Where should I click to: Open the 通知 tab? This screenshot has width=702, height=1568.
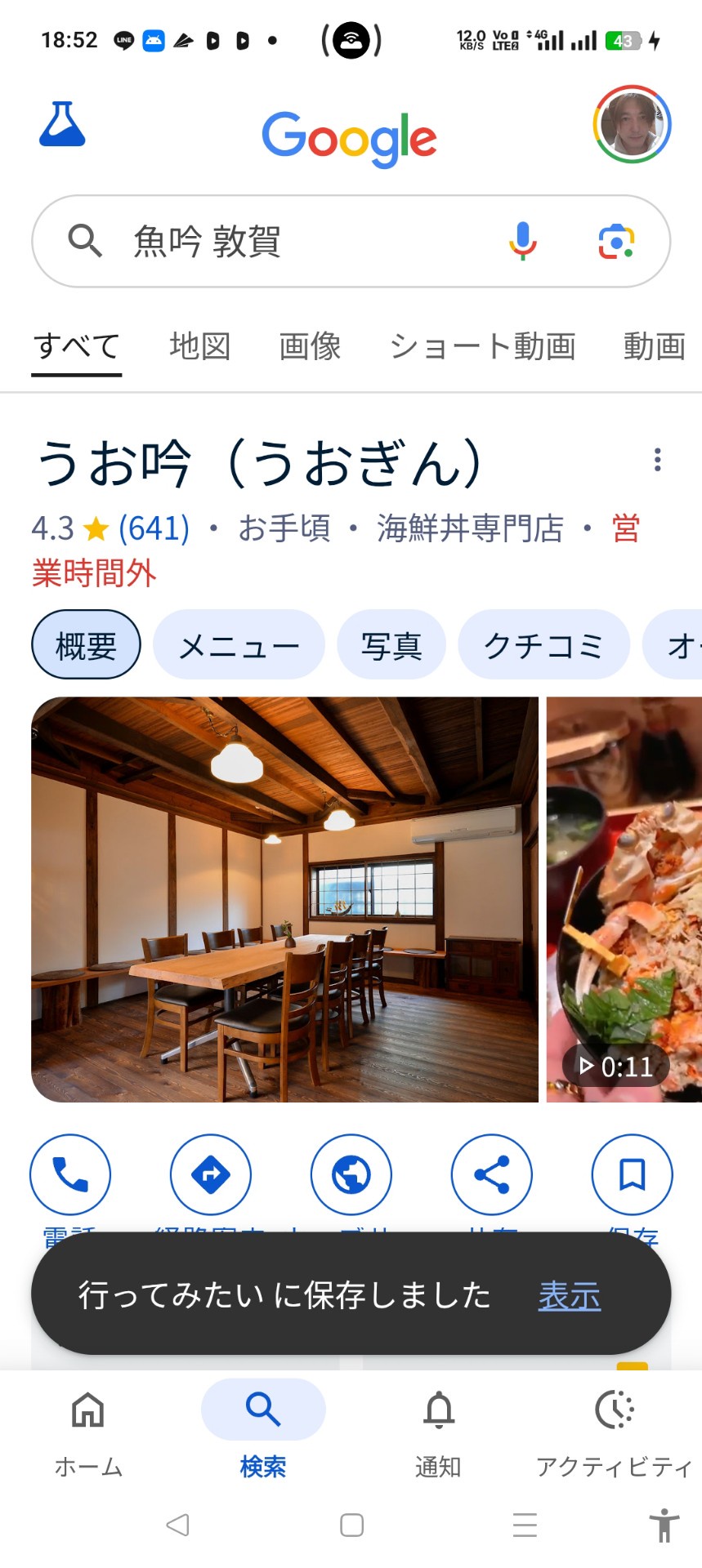438,1434
